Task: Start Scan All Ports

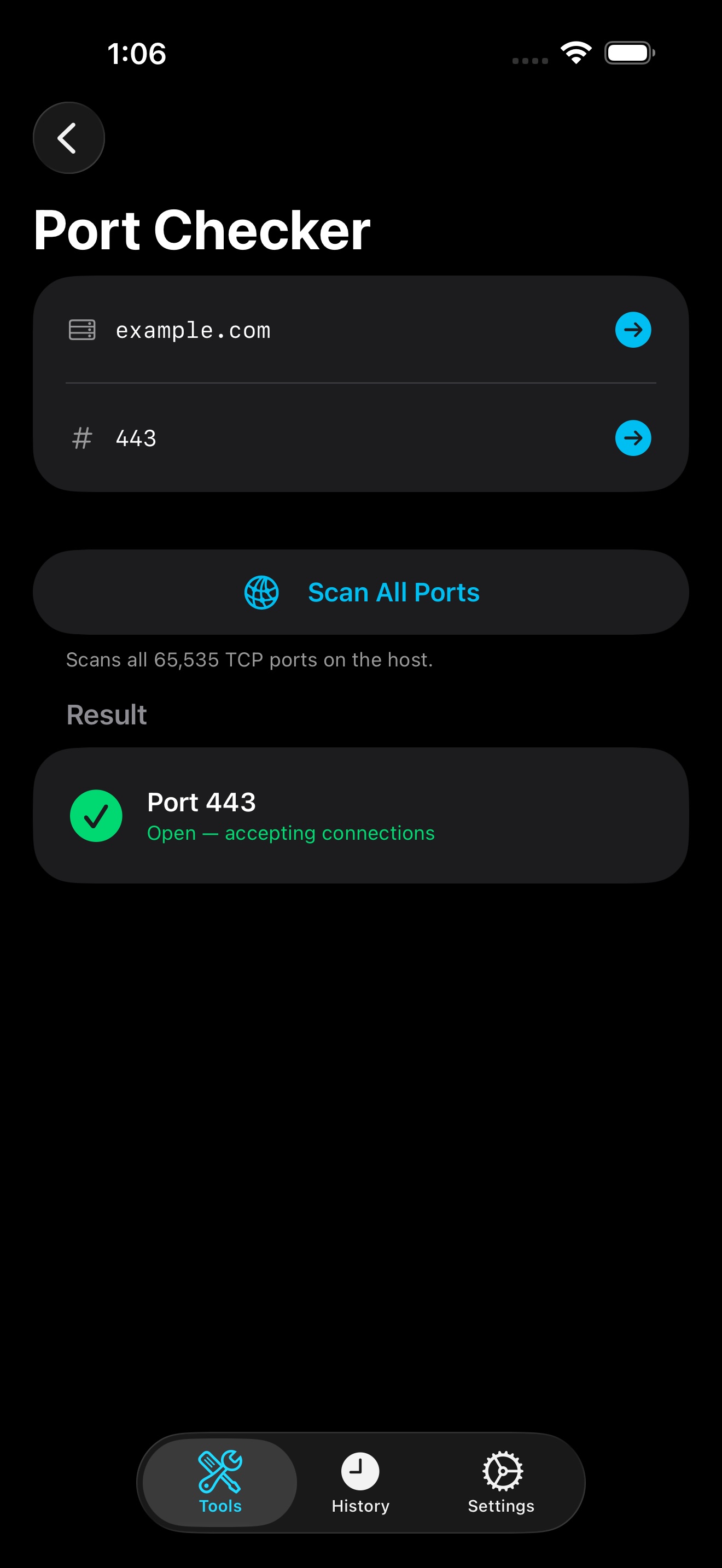Action: (361, 592)
